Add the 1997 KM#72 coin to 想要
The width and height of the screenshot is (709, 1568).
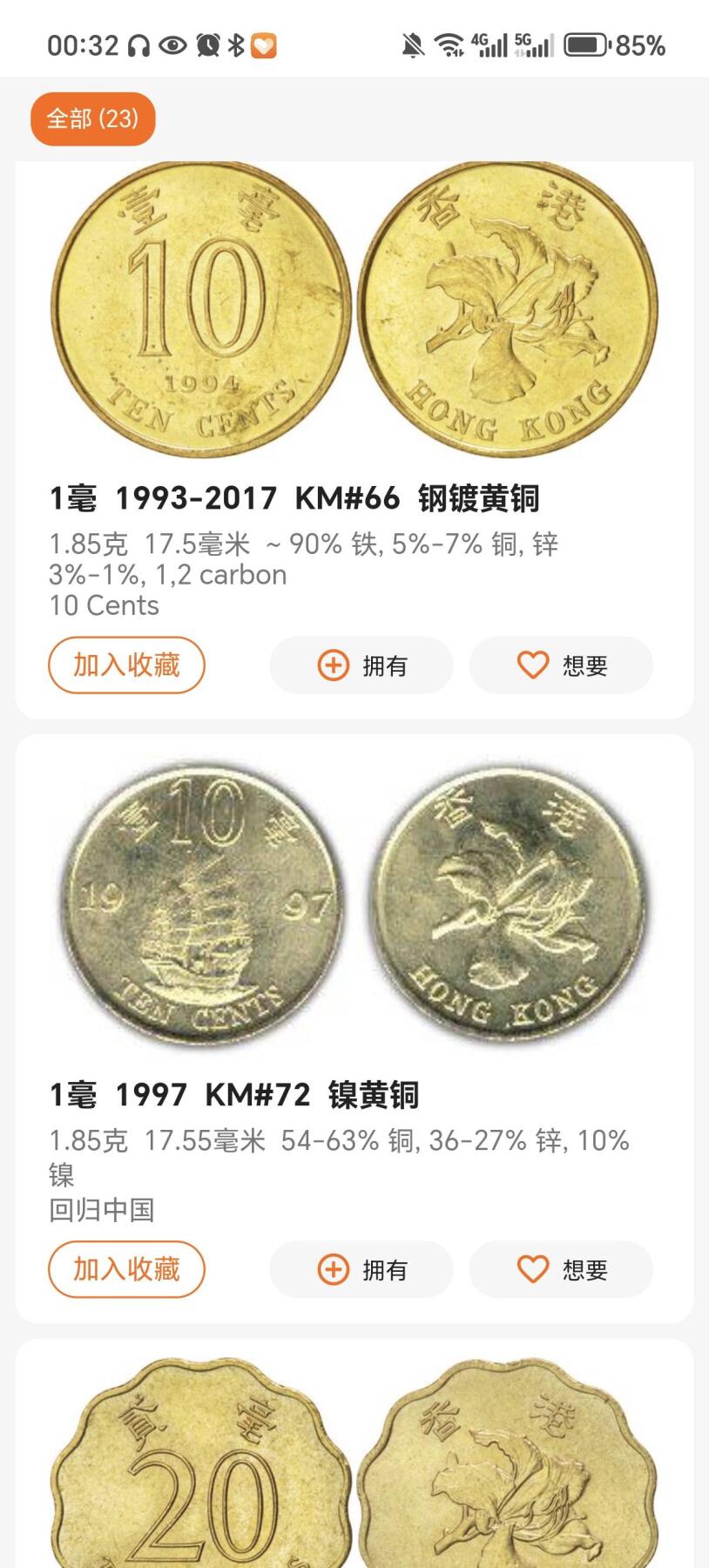click(561, 1269)
